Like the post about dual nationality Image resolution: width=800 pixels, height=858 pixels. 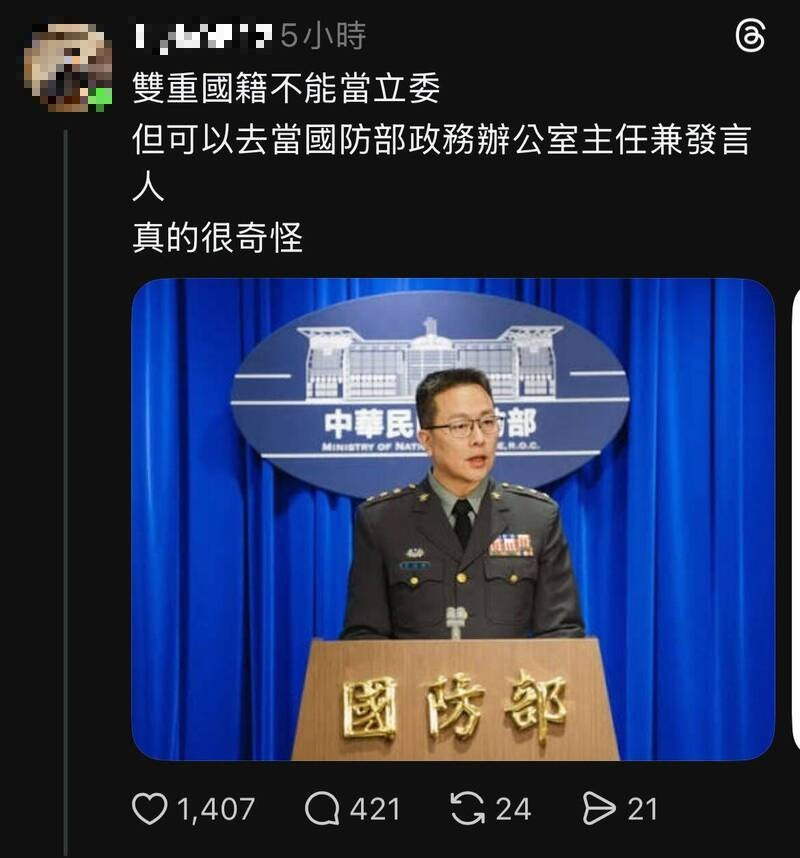click(150, 808)
